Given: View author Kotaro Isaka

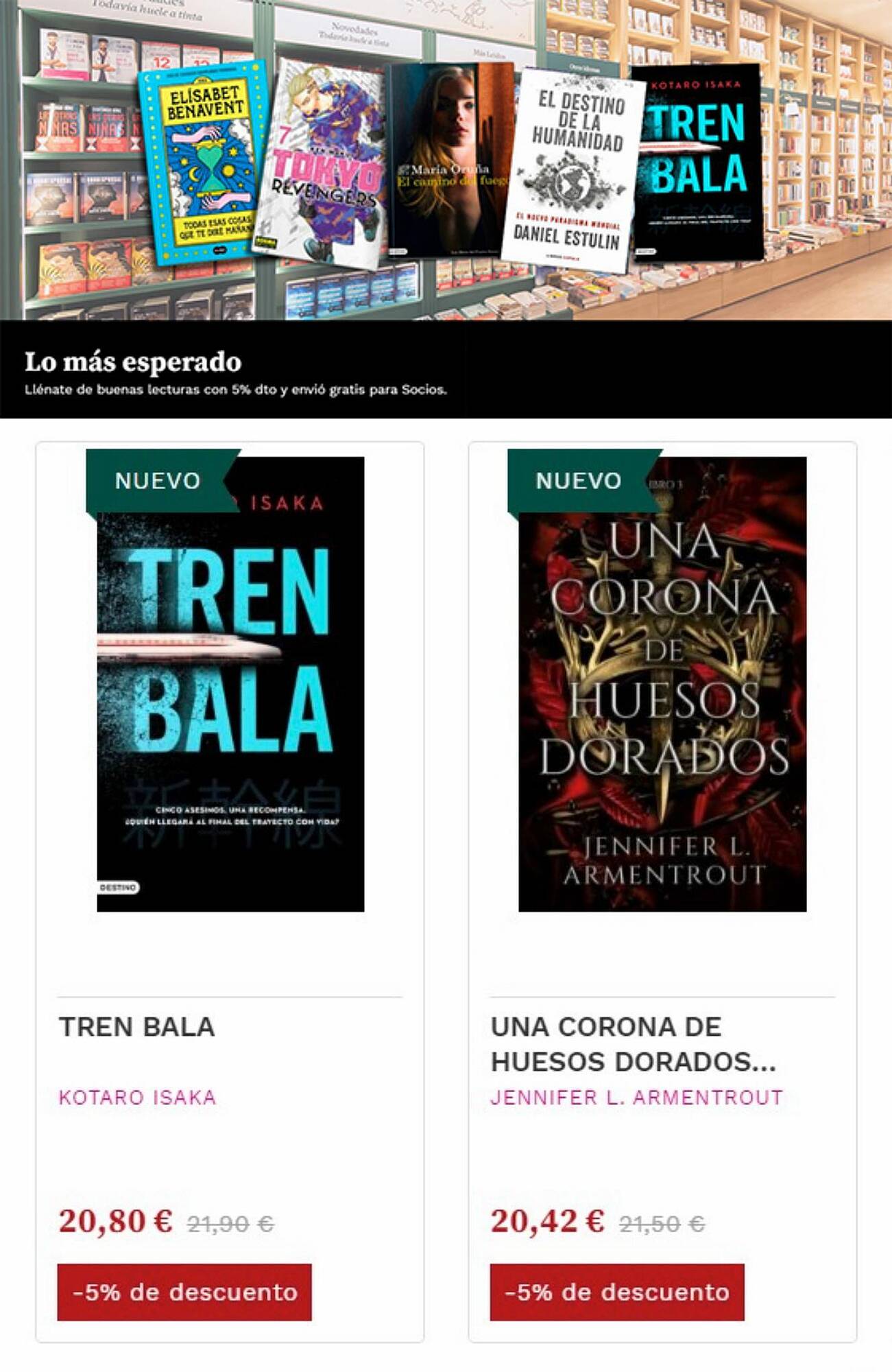Looking at the screenshot, I should [138, 1097].
